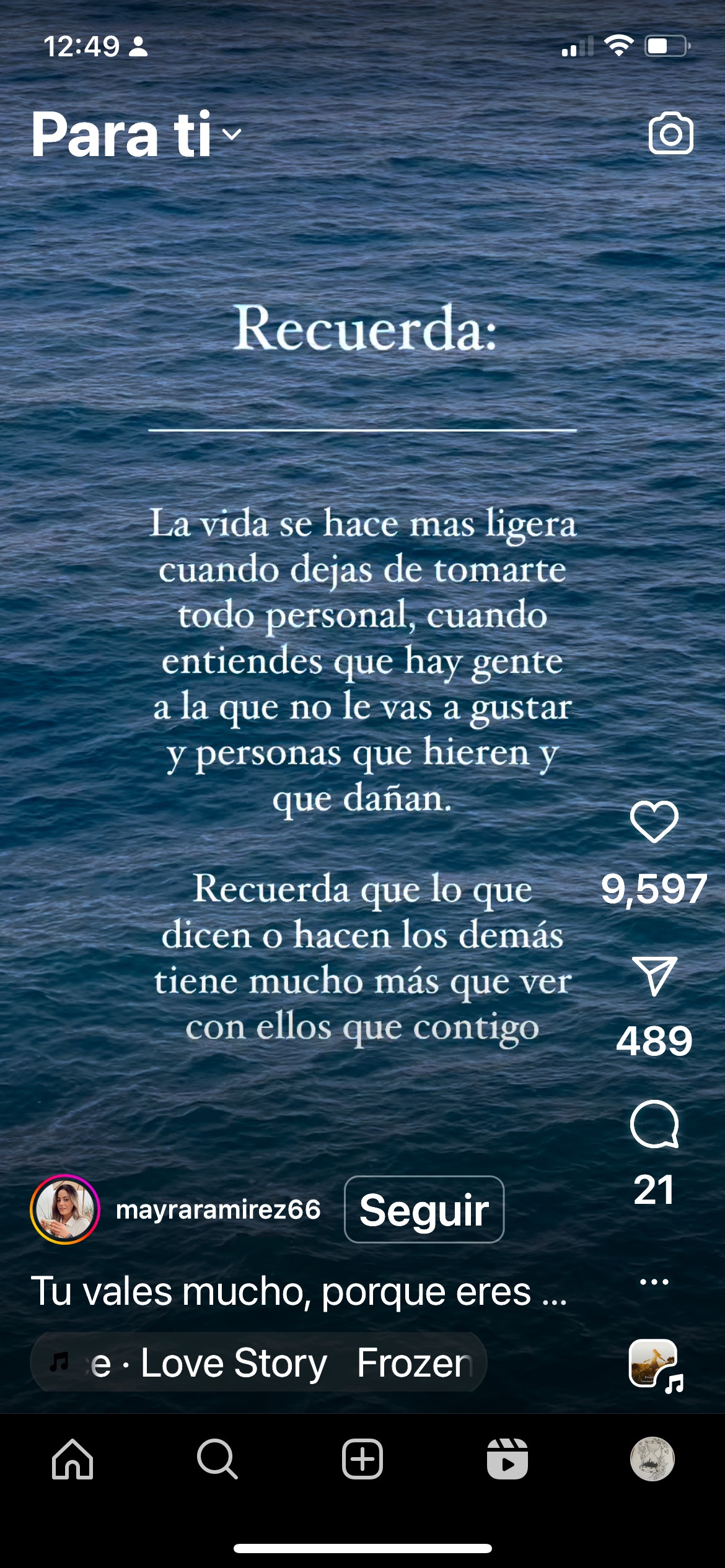The image size is (725, 1568).
Task: Open the audio cover thumbnail
Action: pyautogui.click(x=654, y=1364)
